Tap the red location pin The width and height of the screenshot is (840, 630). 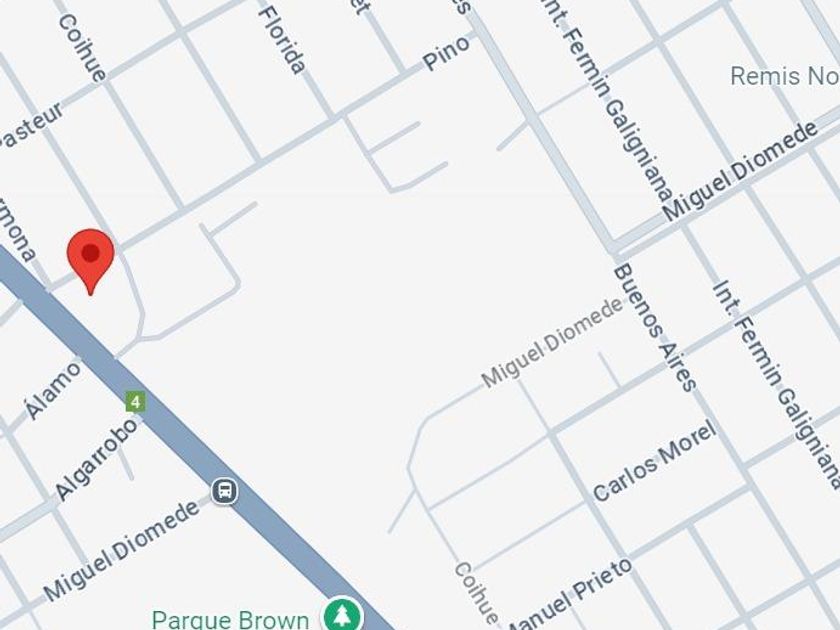91,261
